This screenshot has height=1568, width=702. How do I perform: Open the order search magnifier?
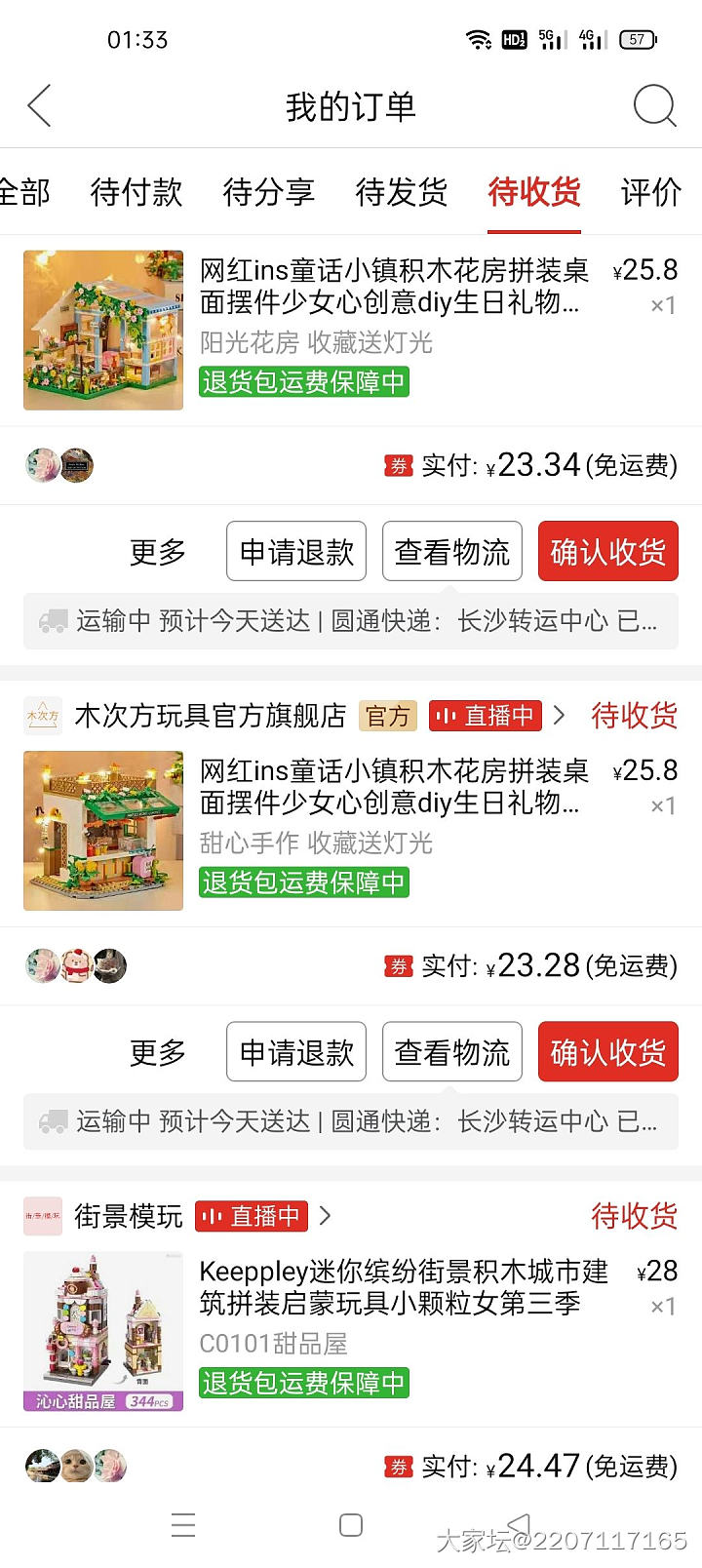[654, 105]
